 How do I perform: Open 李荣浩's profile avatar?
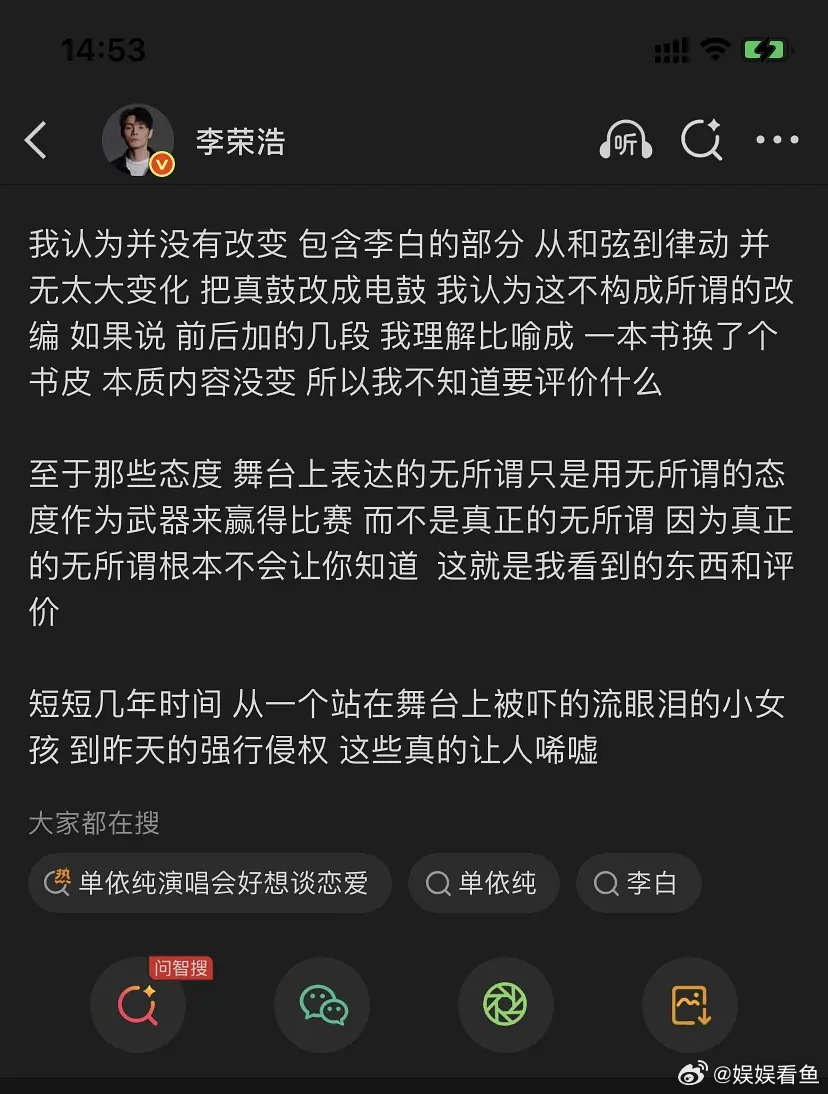137,139
